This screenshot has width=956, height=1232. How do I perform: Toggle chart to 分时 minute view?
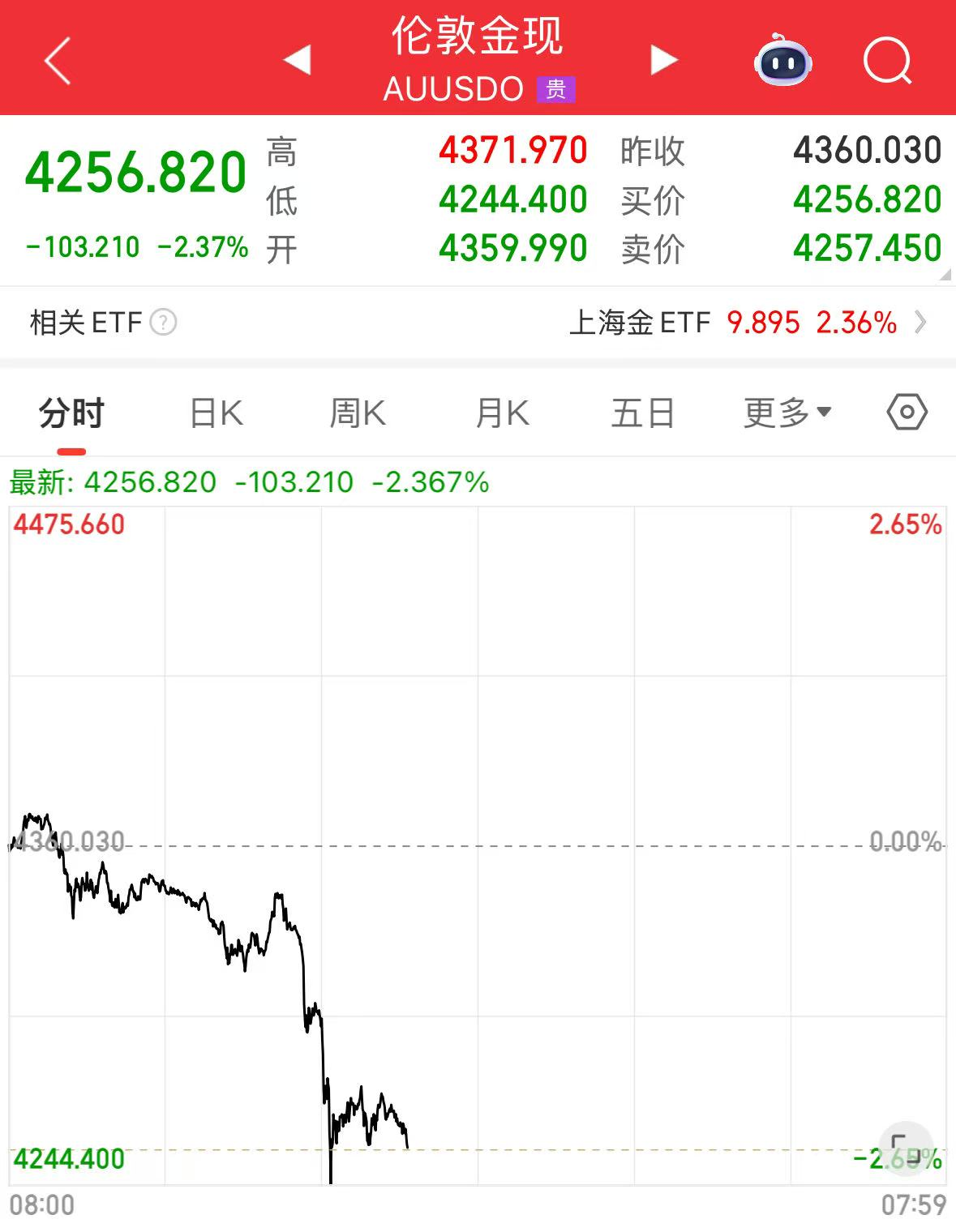click(x=72, y=412)
